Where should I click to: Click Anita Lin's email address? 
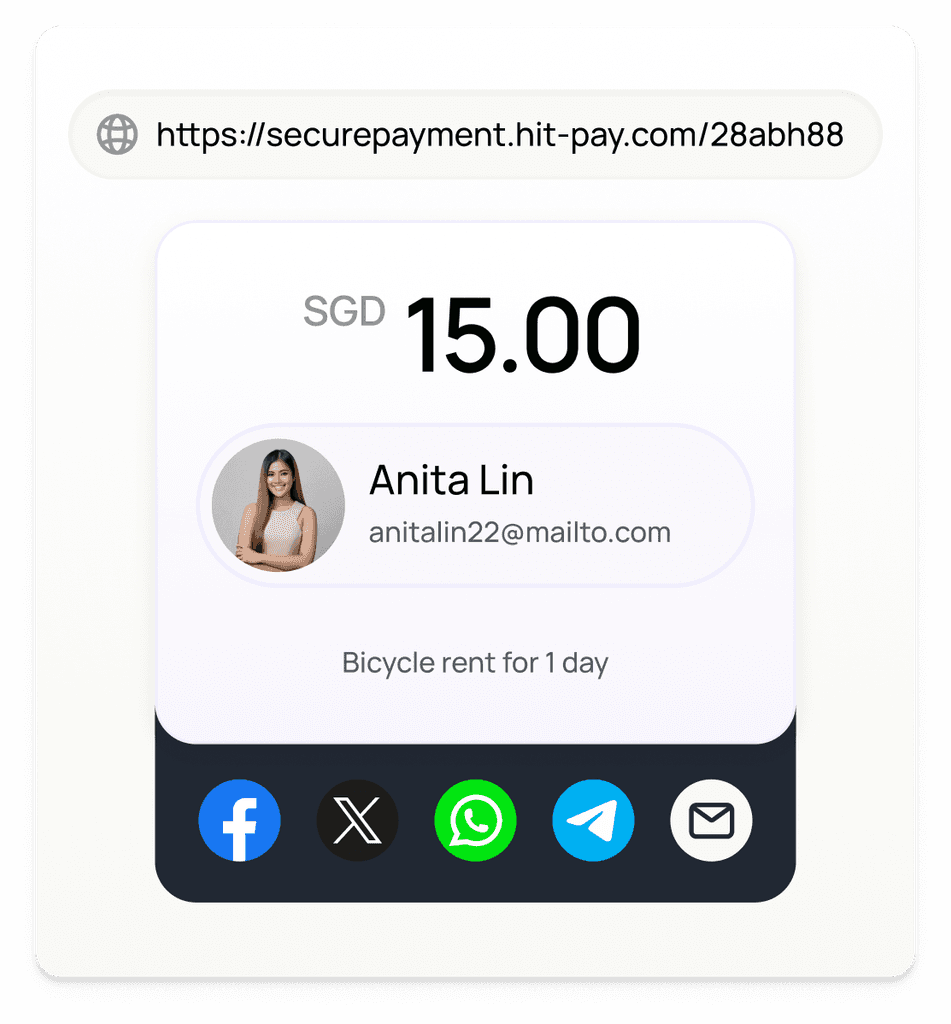click(x=520, y=531)
